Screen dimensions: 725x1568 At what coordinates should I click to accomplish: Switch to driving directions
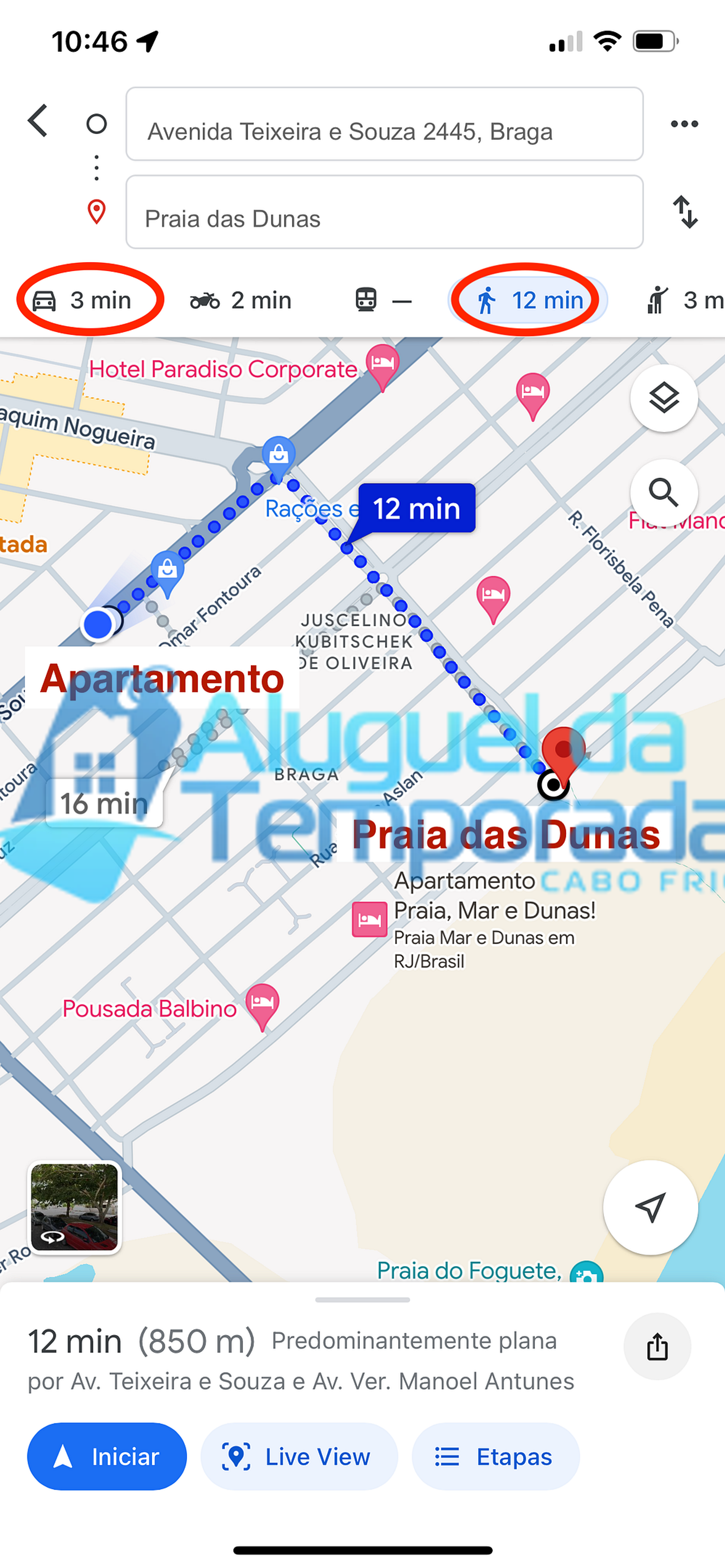coord(82,300)
